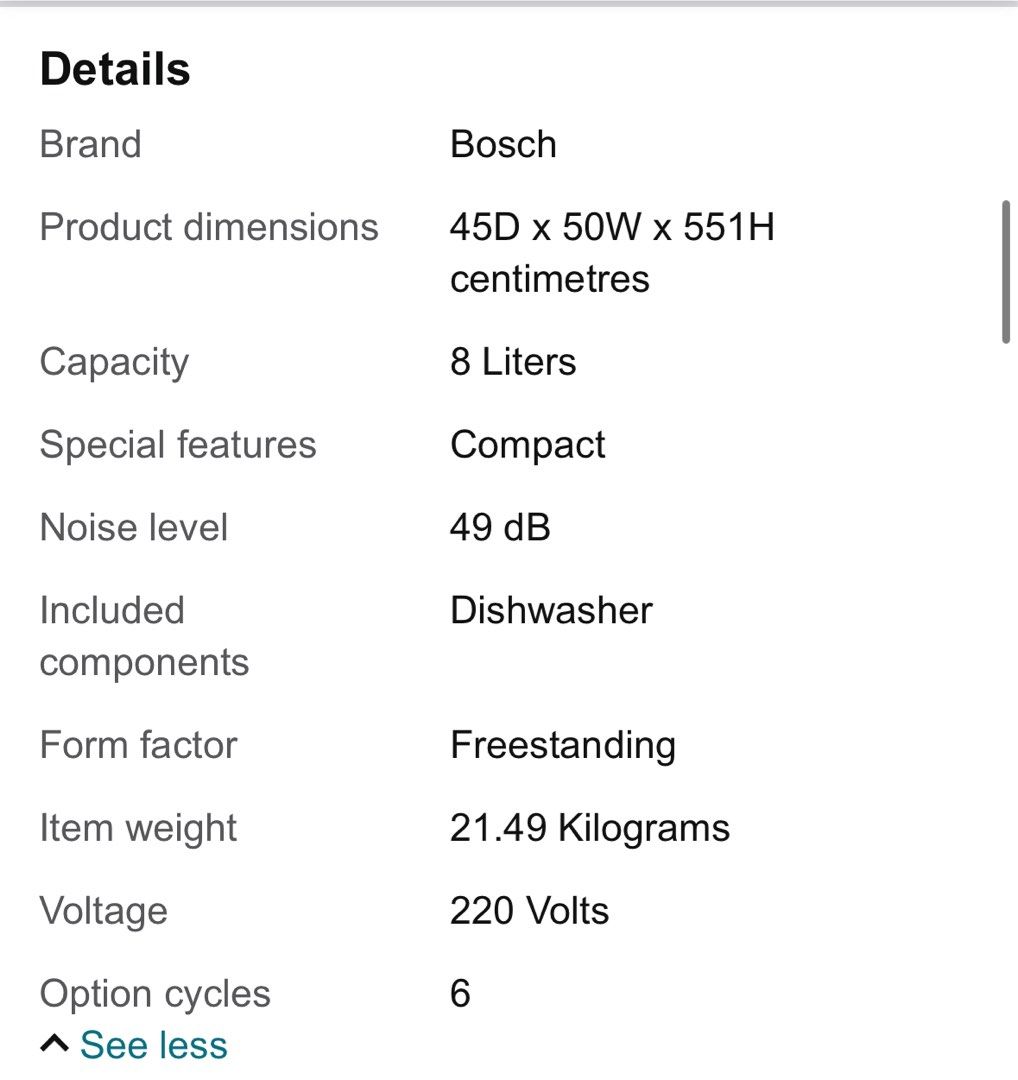Click the Special features label
The width and height of the screenshot is (1018, 1080).
[178, 446]
